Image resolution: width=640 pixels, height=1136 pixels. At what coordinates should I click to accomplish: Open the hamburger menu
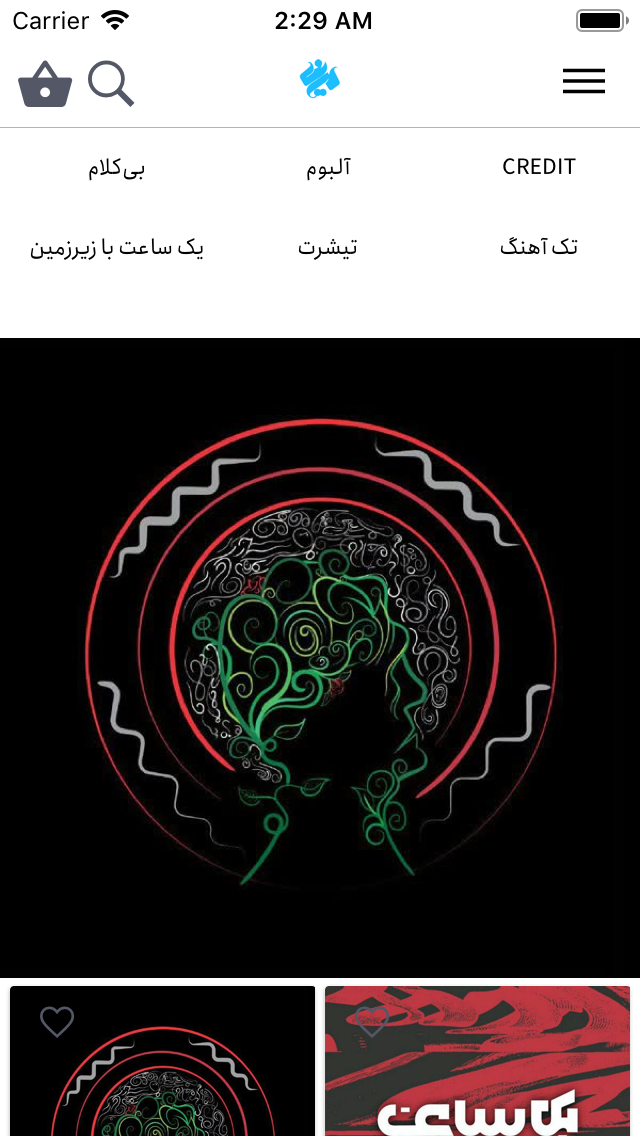(x=583, y=82)
